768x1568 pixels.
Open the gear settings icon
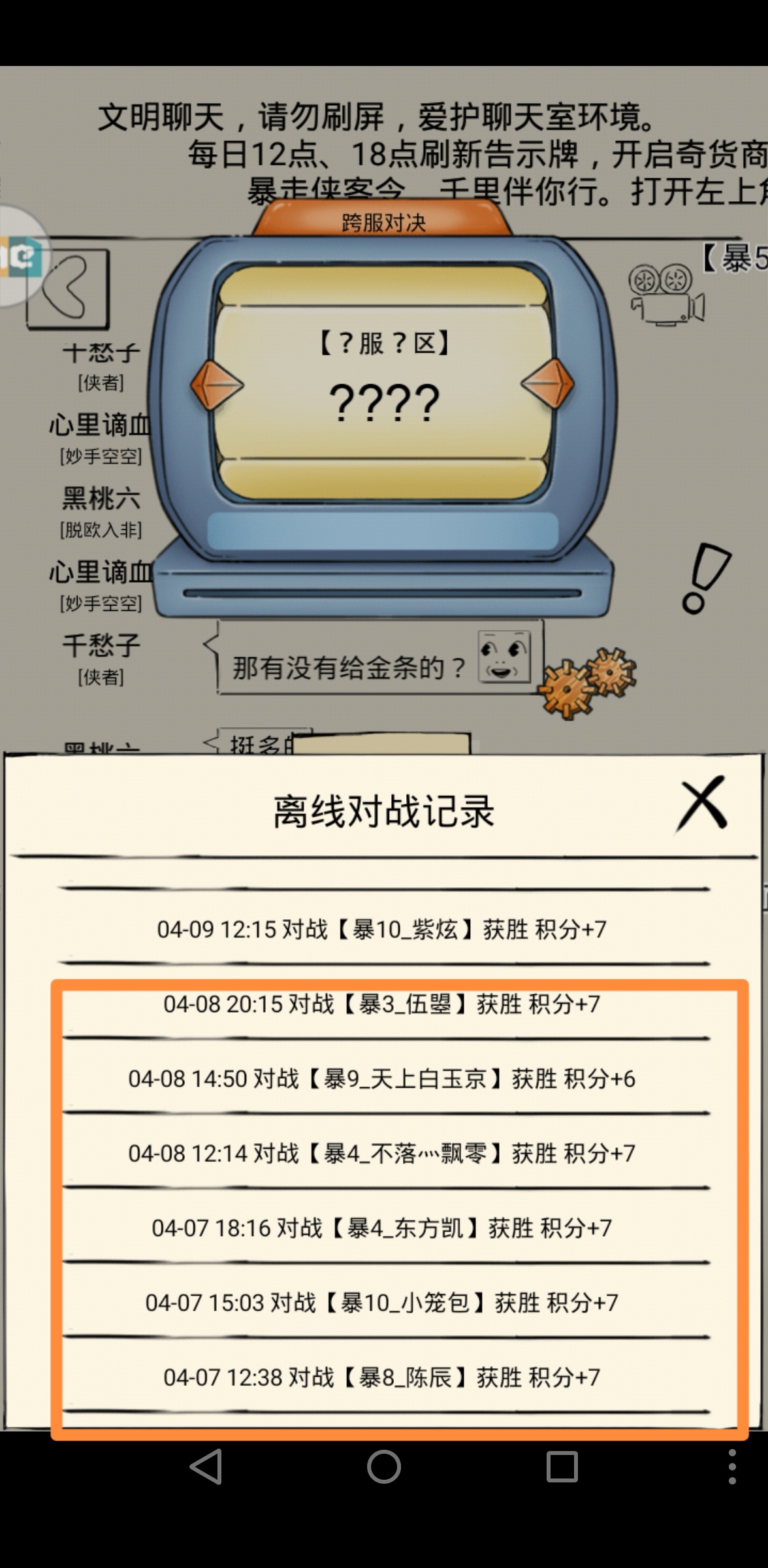(x=586, y=682)
